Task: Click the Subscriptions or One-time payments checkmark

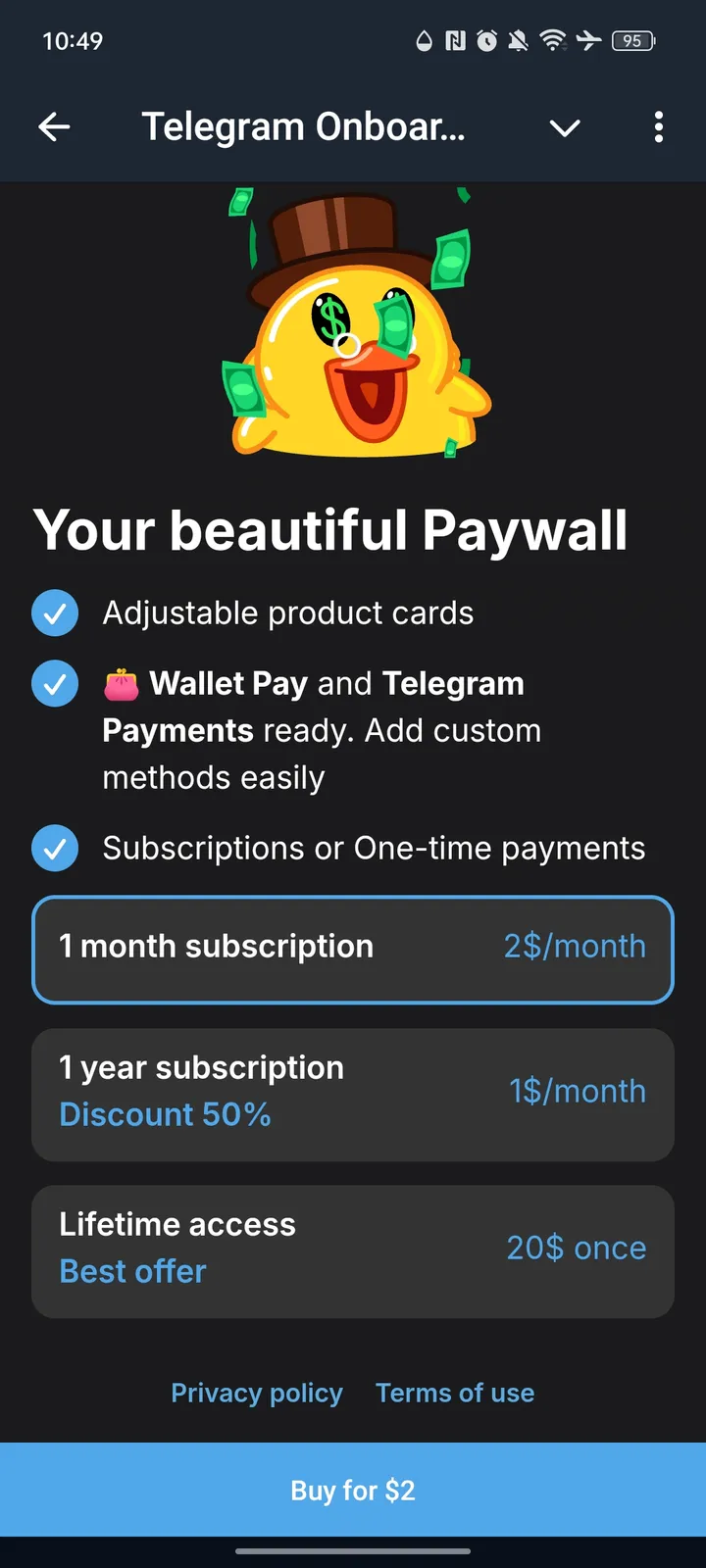Action: tap(55, 848)
